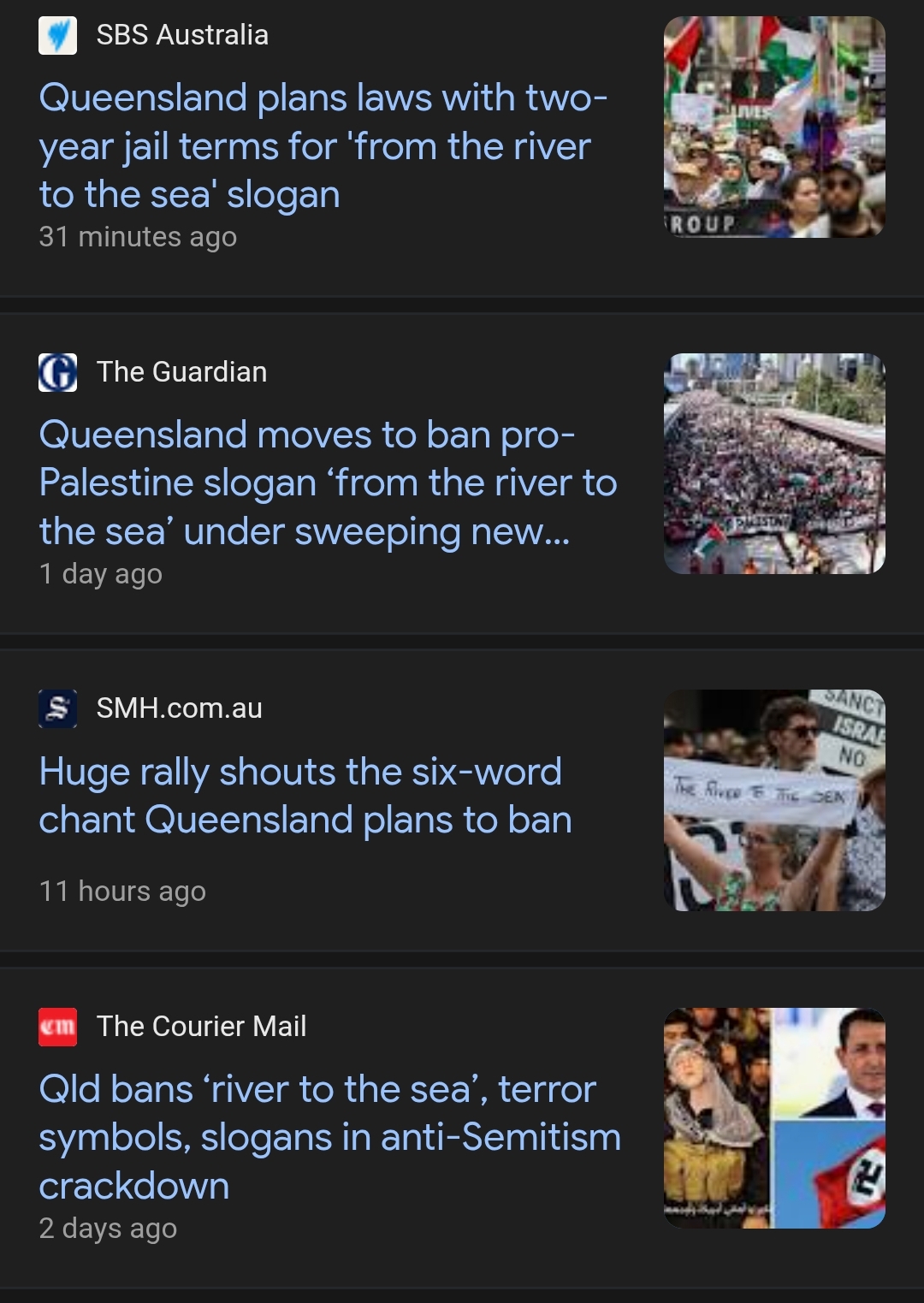Tap The Courier Mail collage thumbnail

(x=774, y=1118)
